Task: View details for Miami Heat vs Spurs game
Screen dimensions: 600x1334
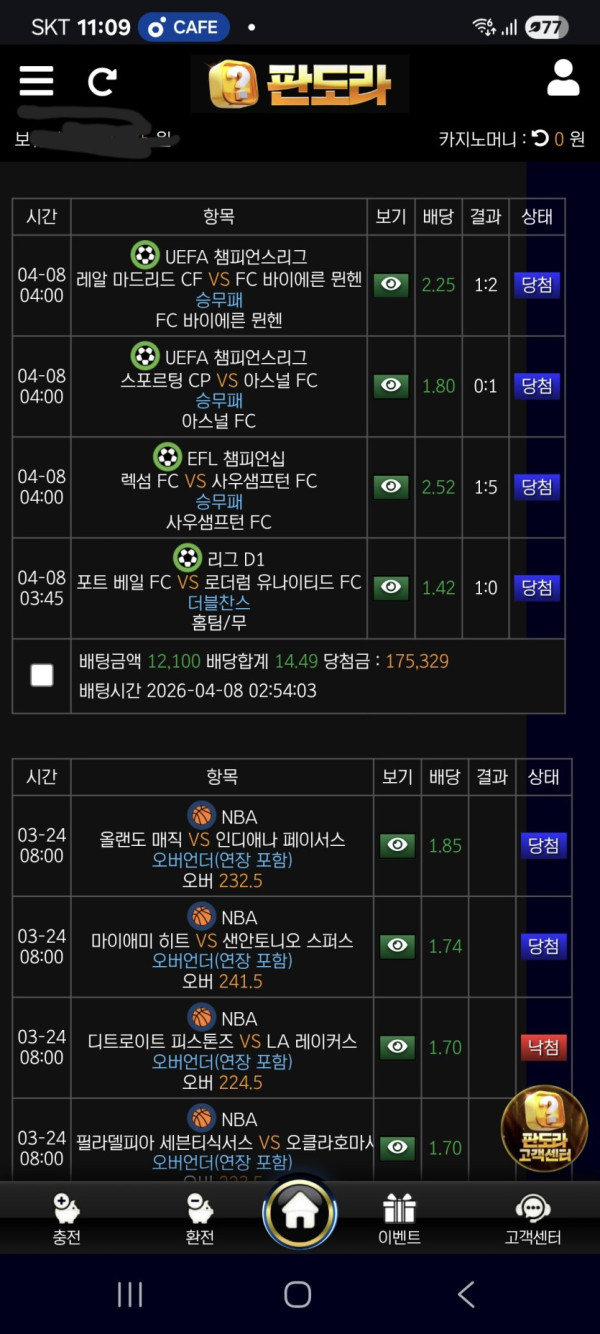Action: [x=397, y=946]
